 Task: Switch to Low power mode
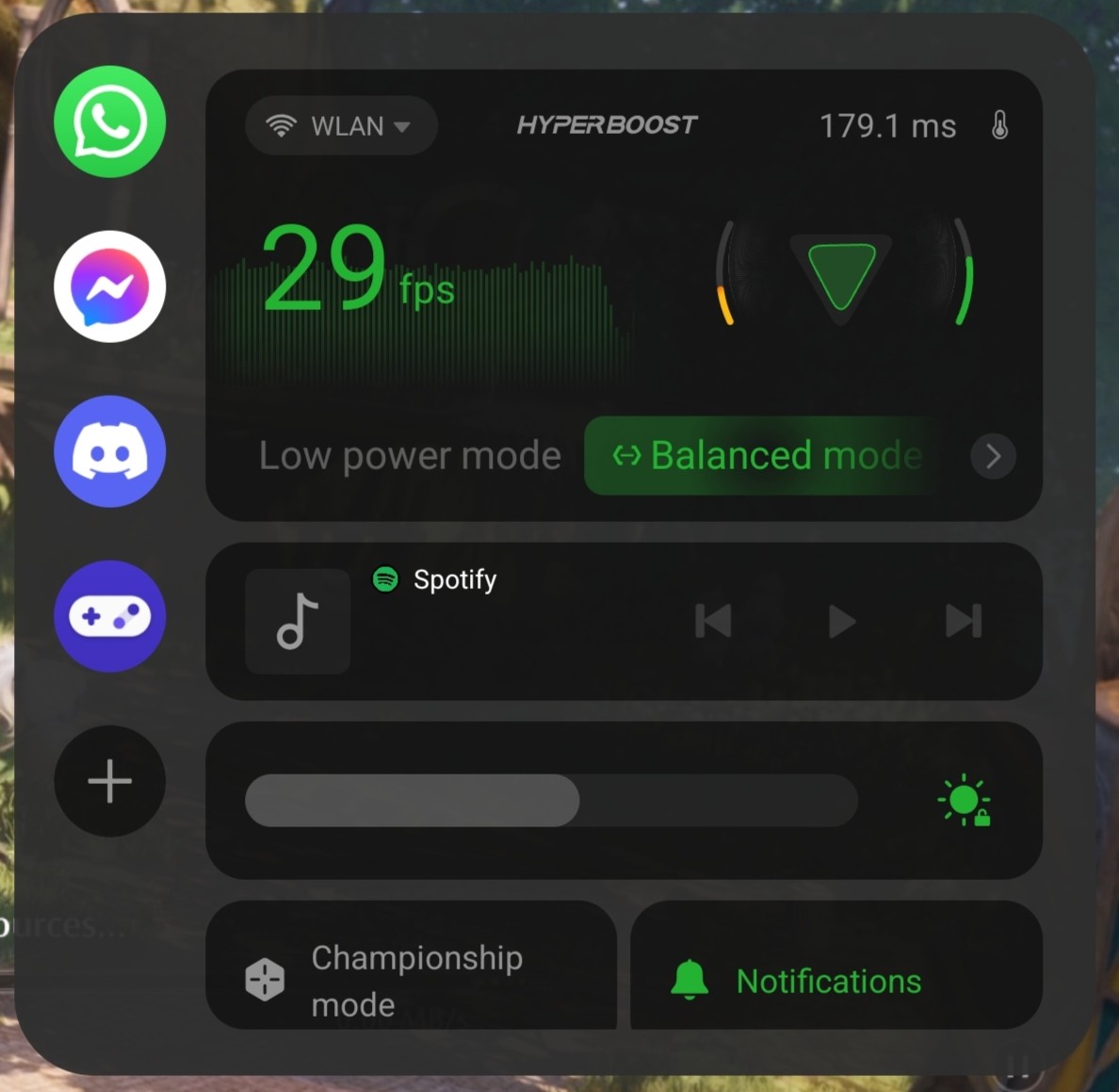pyautogui.click(x=410, y=456)
